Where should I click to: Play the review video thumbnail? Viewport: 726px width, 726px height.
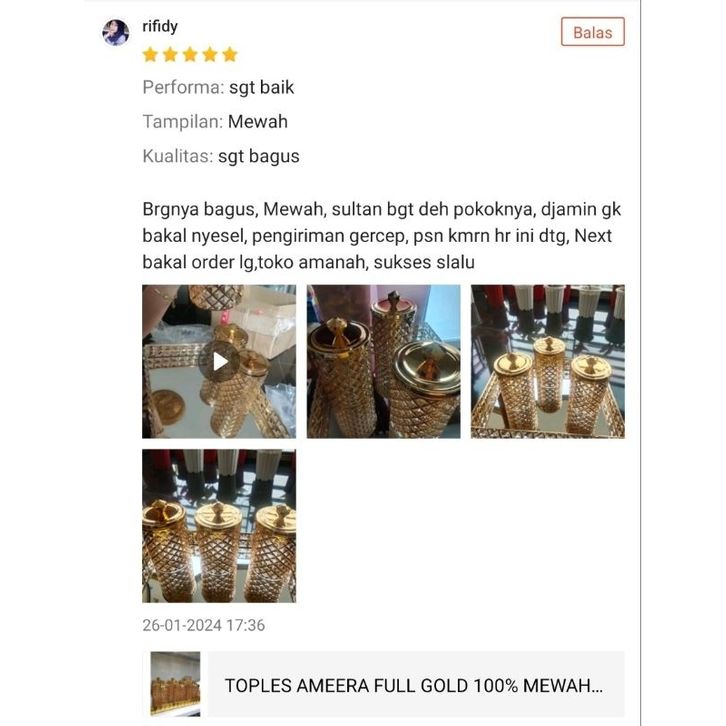tap(219, 361)
